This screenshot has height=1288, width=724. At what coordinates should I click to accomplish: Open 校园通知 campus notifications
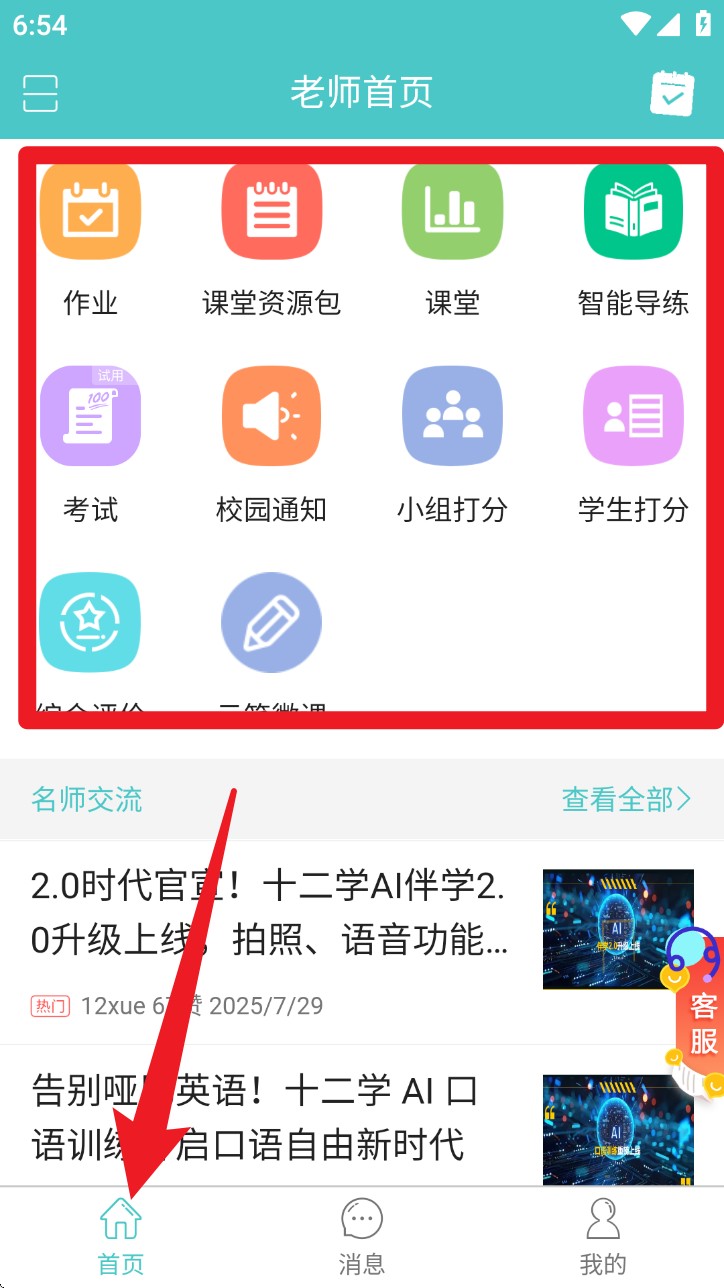(x=271, y=415)
